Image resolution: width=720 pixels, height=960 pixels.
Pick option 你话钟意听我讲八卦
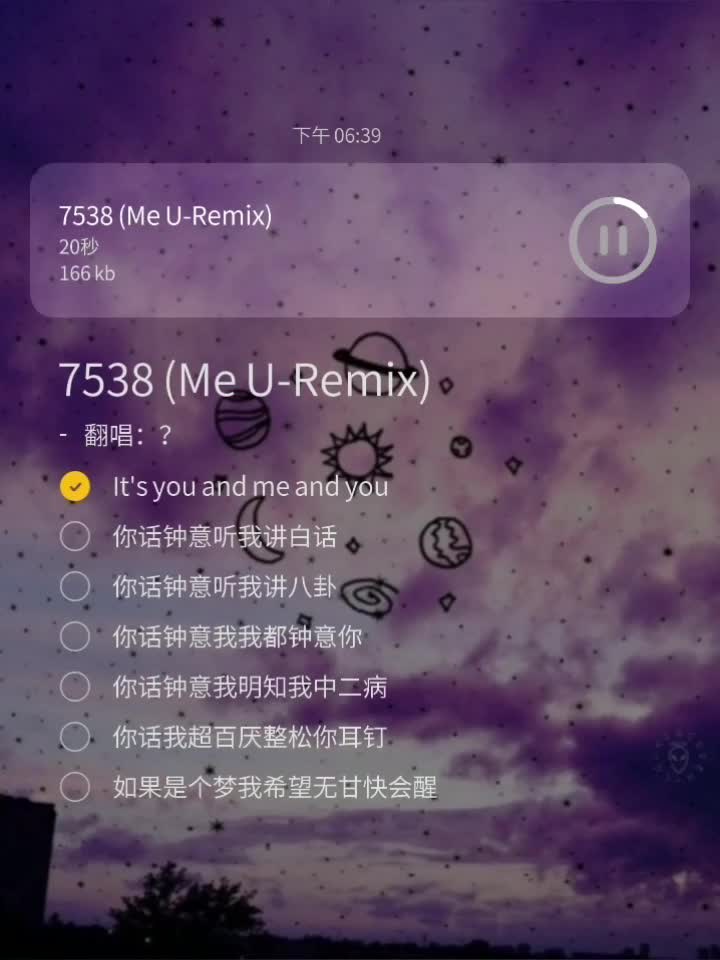point(76,587)
